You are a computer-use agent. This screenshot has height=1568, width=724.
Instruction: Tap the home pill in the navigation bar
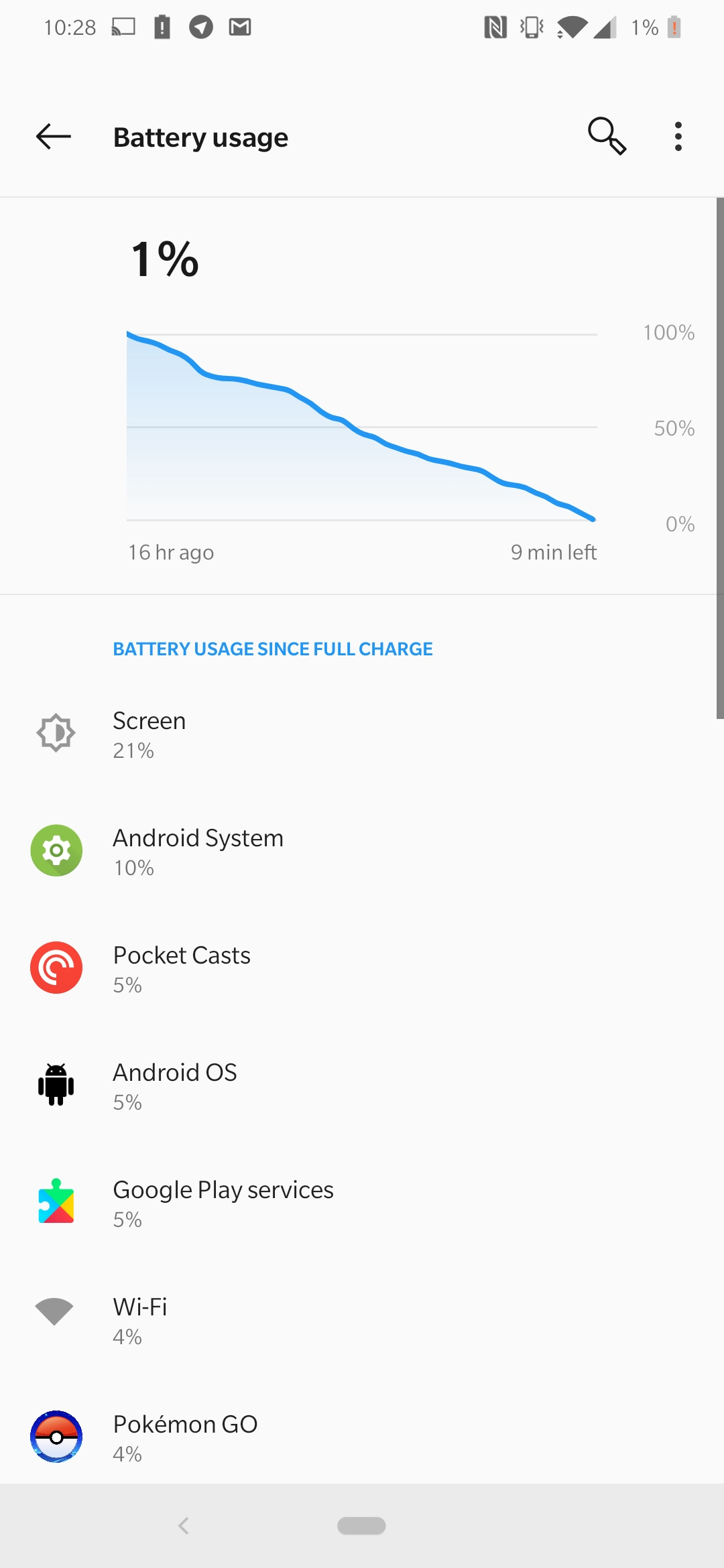click(x=361, y=1526)
